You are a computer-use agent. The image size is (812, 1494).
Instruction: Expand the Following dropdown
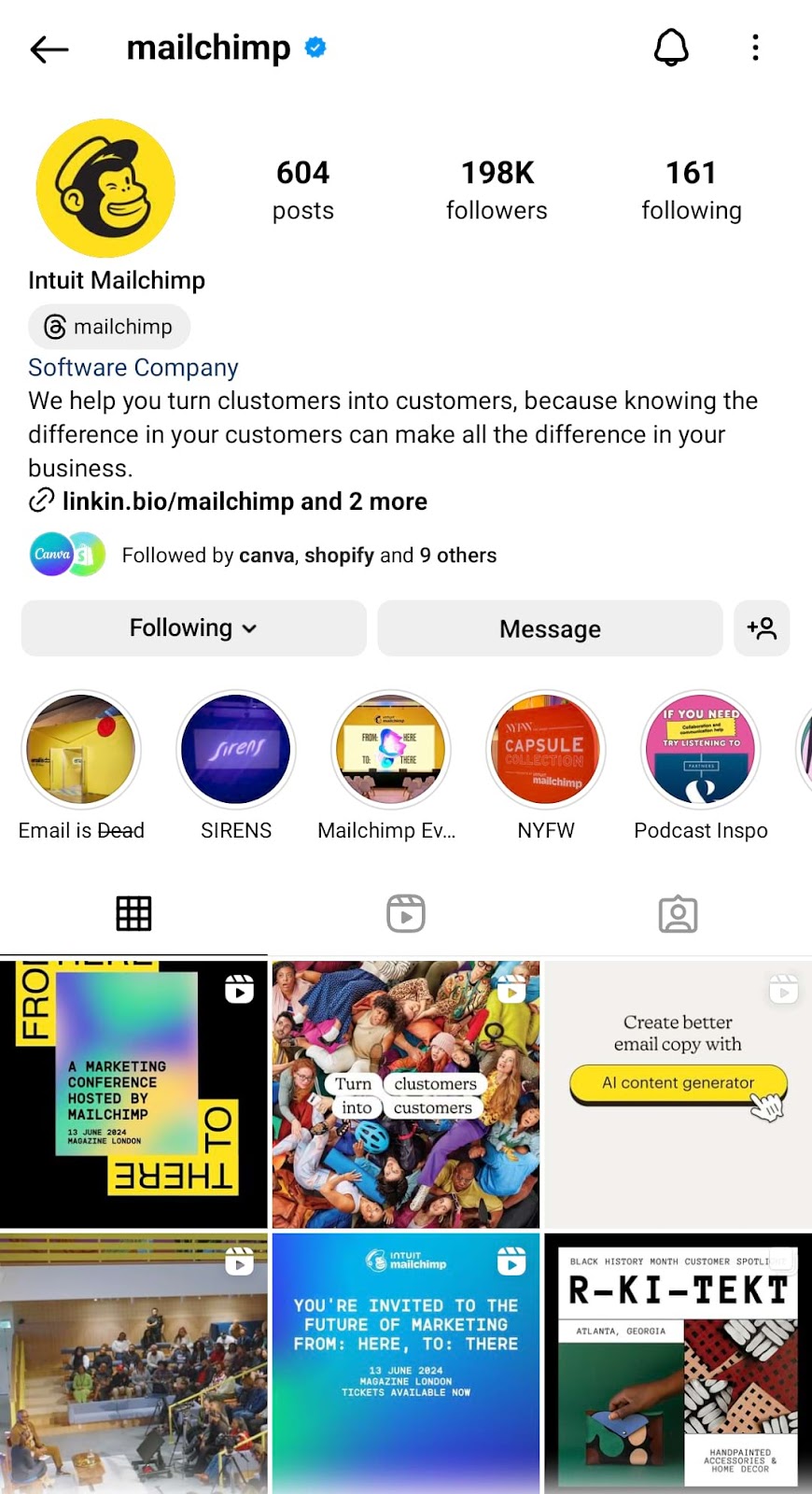pos(192,628)
